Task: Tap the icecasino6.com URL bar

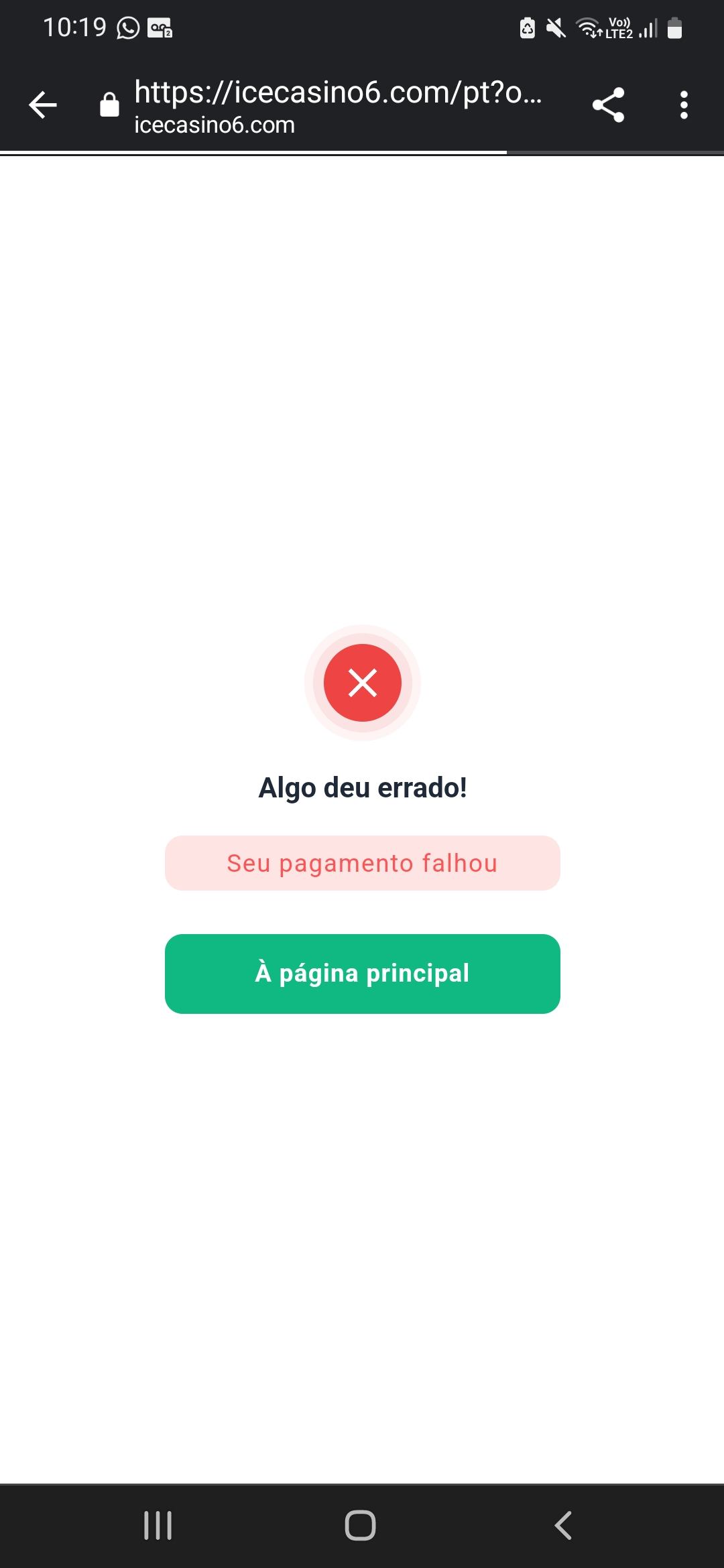Action: [335, 104]
